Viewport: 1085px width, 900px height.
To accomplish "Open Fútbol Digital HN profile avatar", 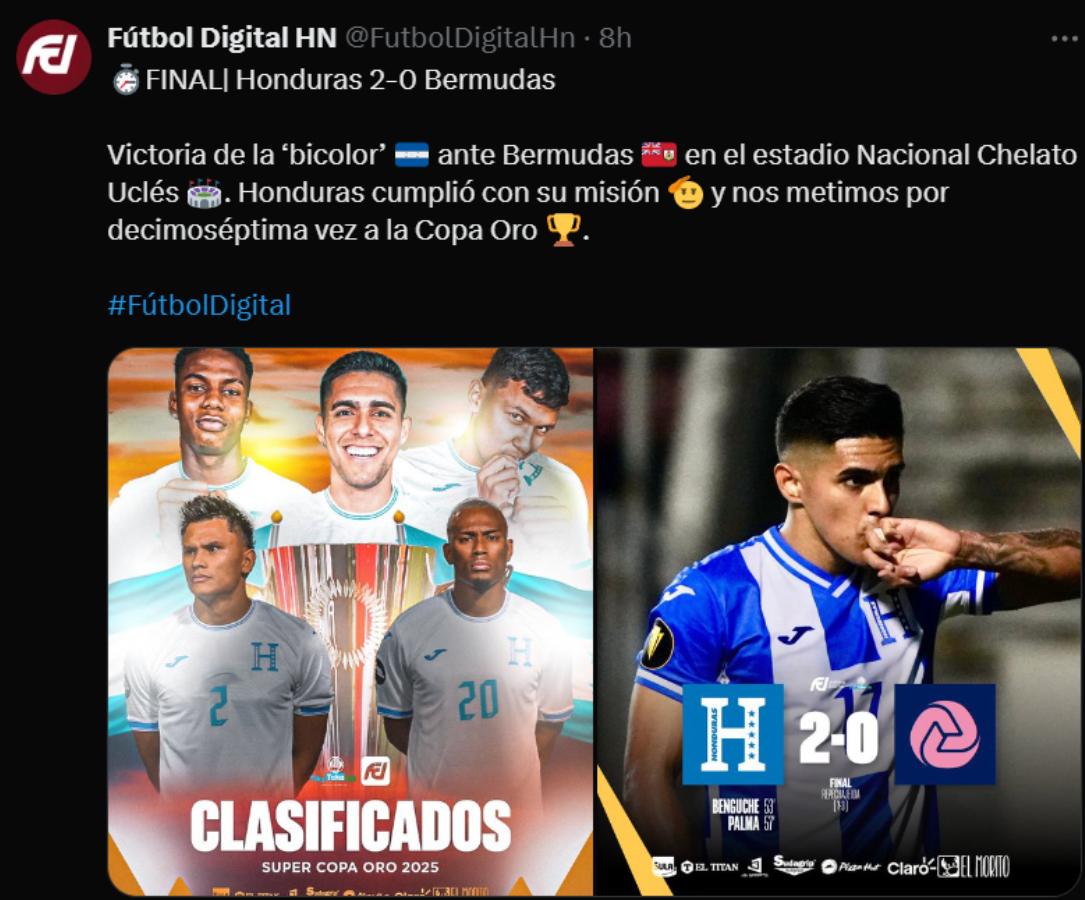I will 54,57.
